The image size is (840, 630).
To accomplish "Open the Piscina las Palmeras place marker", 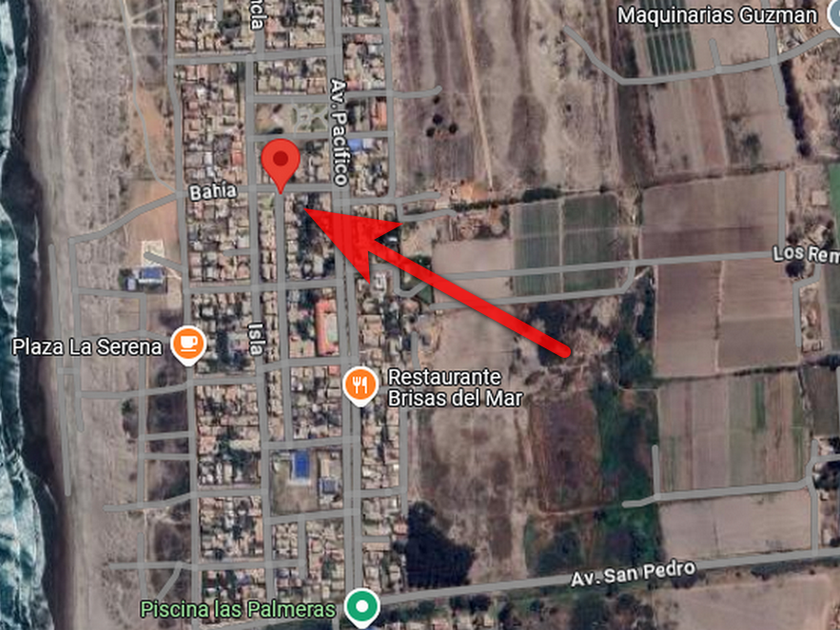I will point(361,606).
